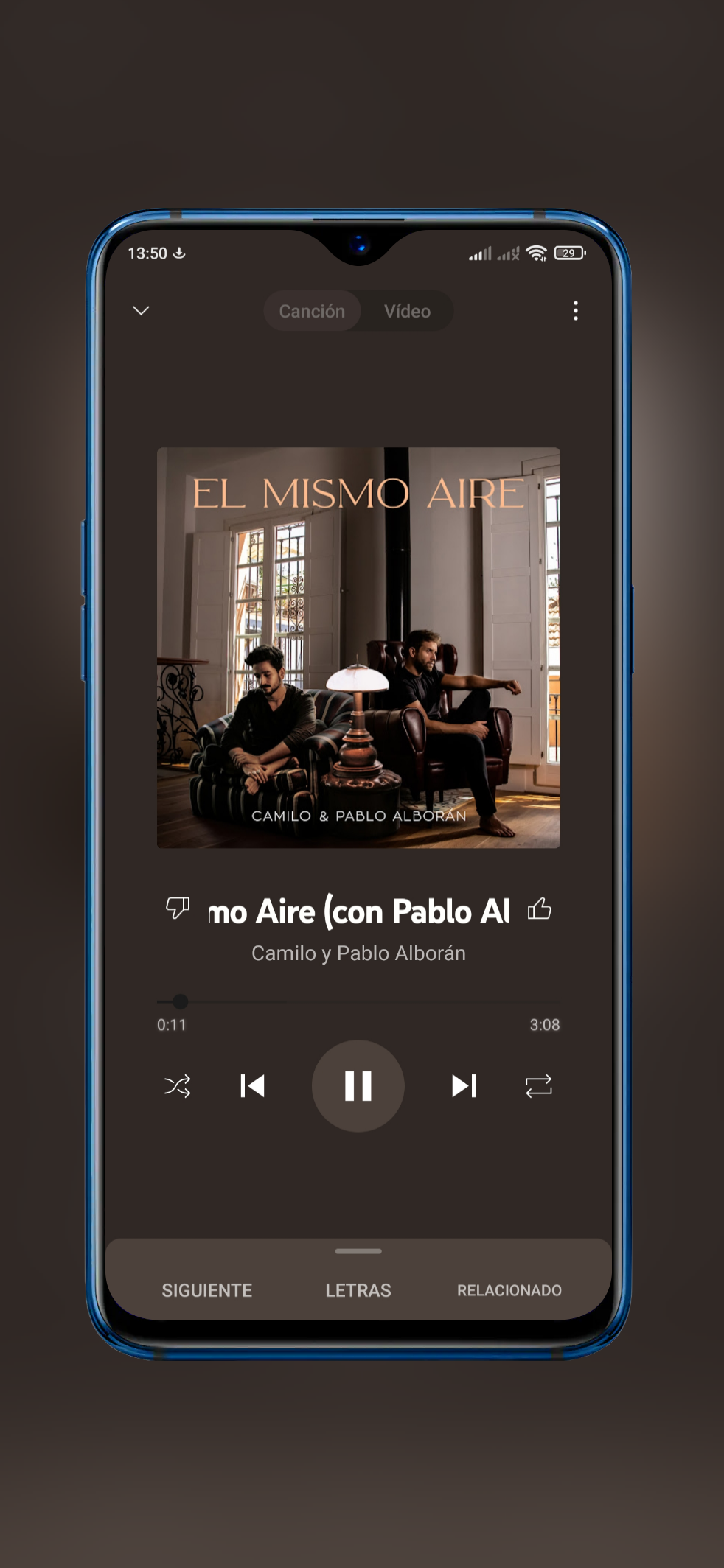Skip to the previous track
This screenshot has width=724, height=1568.
tap(252, 1086)
